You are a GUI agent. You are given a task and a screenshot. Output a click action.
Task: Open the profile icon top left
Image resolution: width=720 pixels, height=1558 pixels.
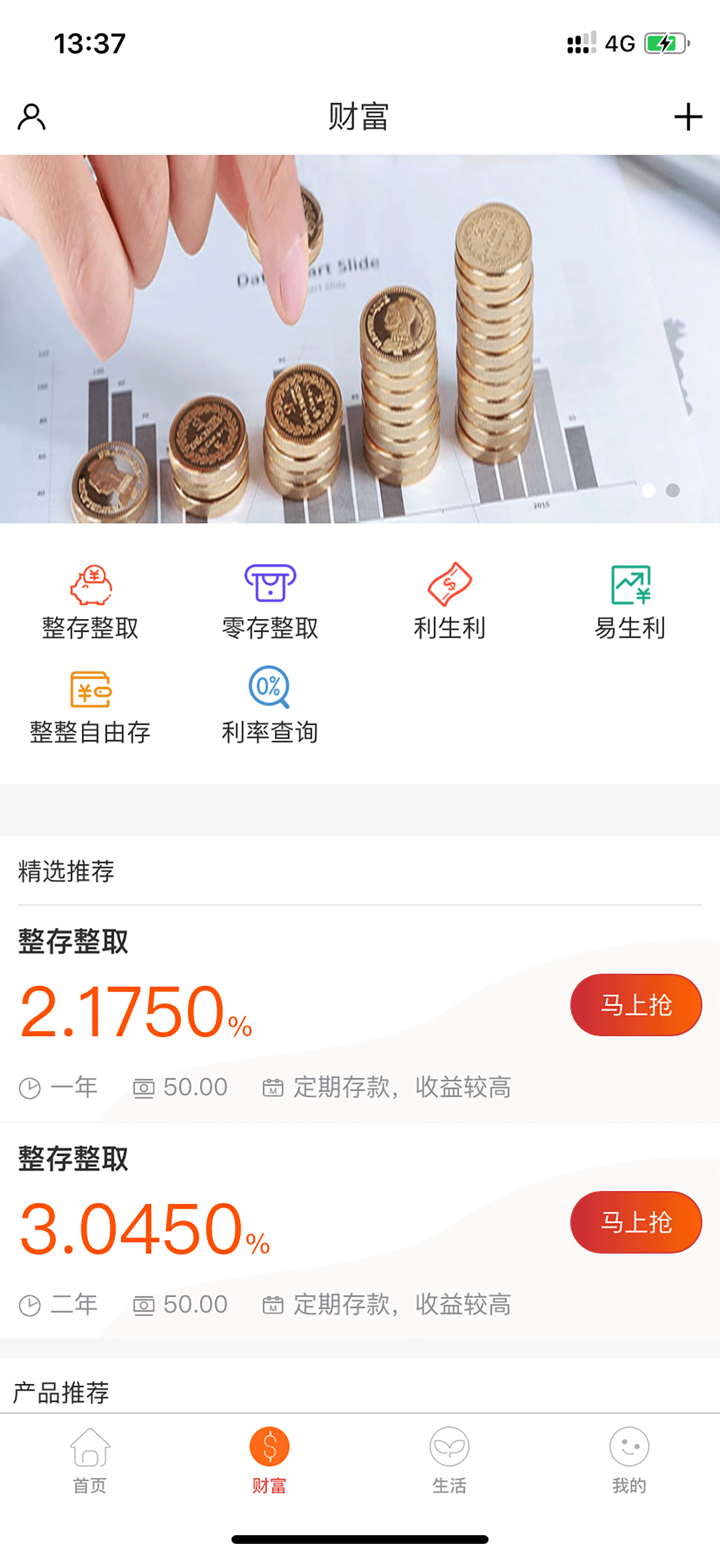tap(31, 116)
